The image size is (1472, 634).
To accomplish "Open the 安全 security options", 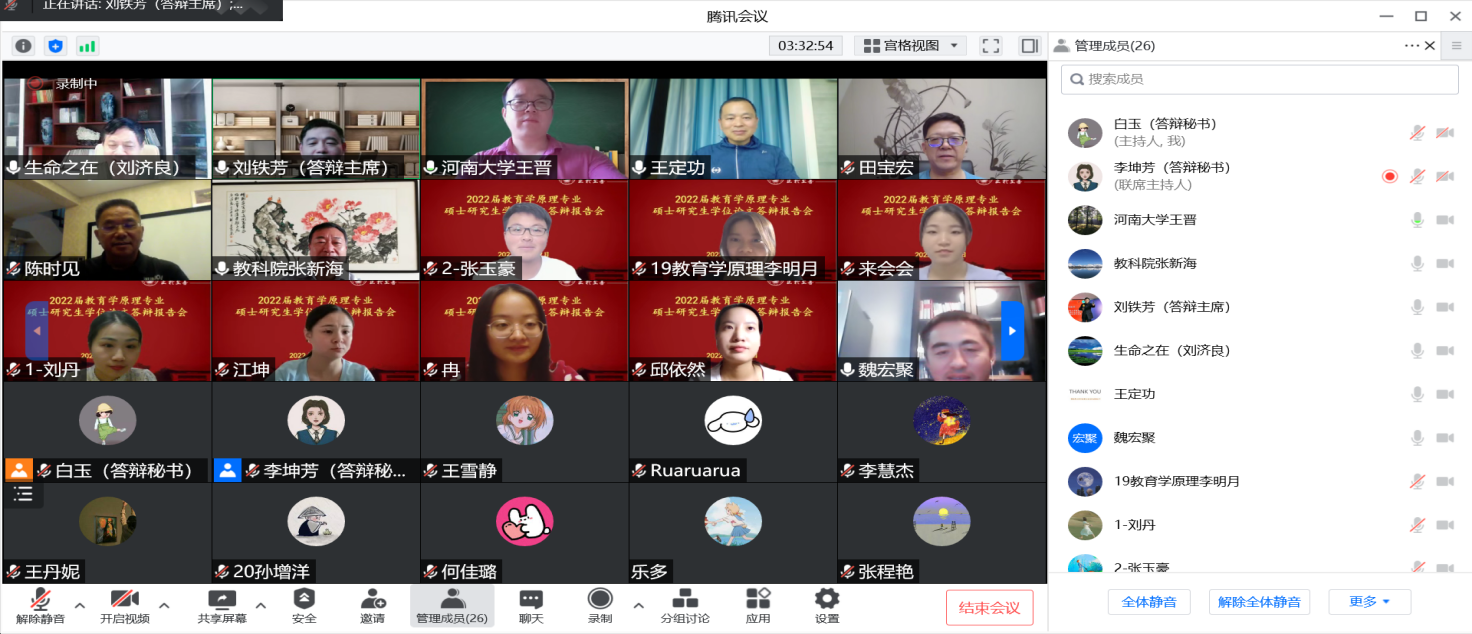I will pos(304,606).
